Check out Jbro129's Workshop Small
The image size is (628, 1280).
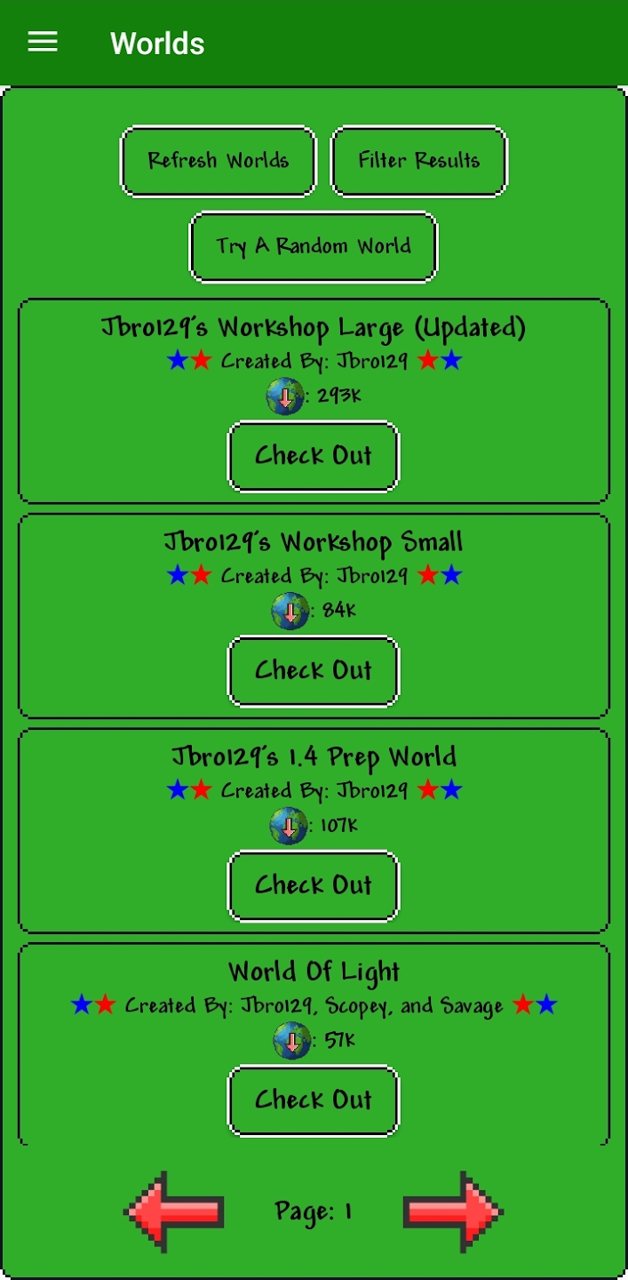click(x=314, y=671)
